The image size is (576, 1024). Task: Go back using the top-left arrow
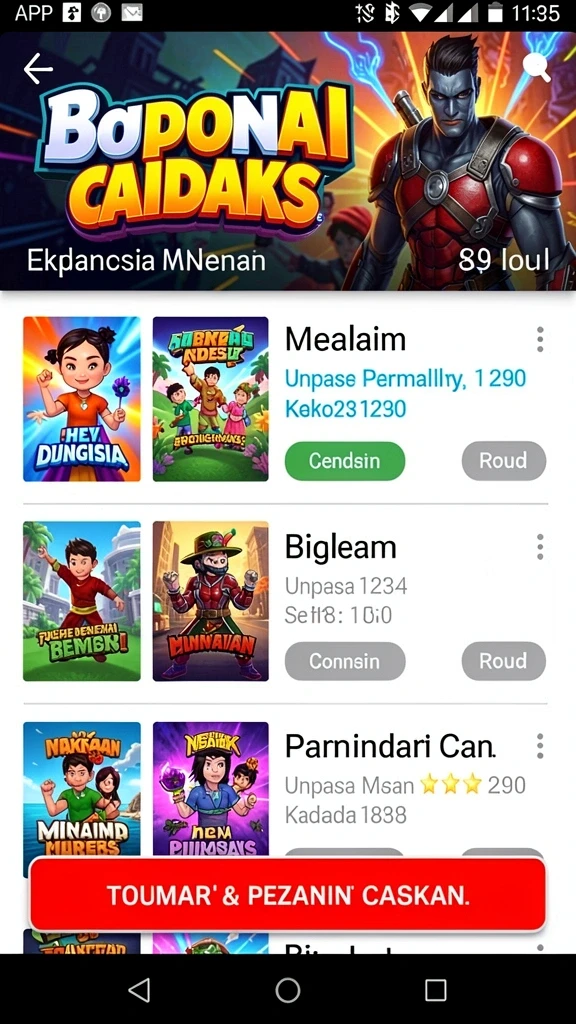coord(38,69)
